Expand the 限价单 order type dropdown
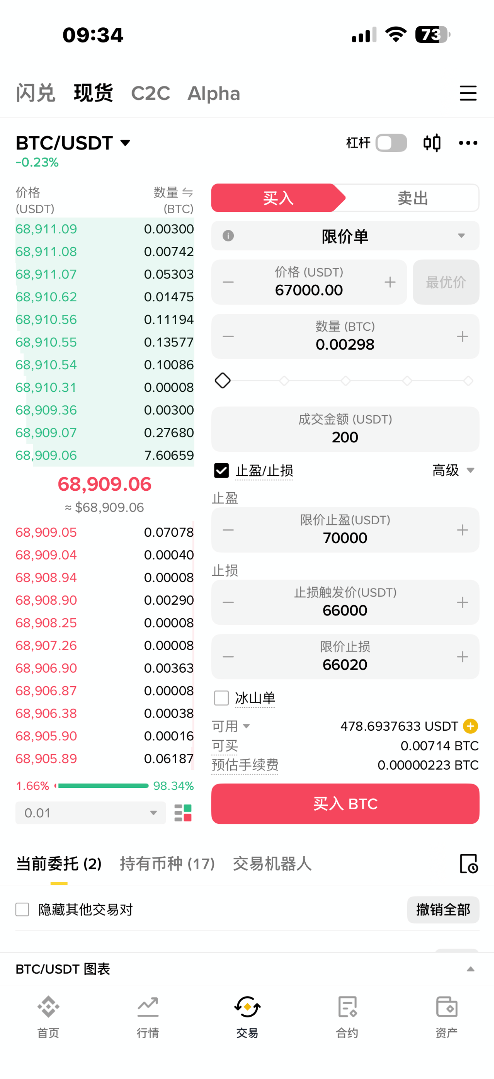The height and width of the screenshot is (1079, 494). pyautogui.click(x=345, y=236)
